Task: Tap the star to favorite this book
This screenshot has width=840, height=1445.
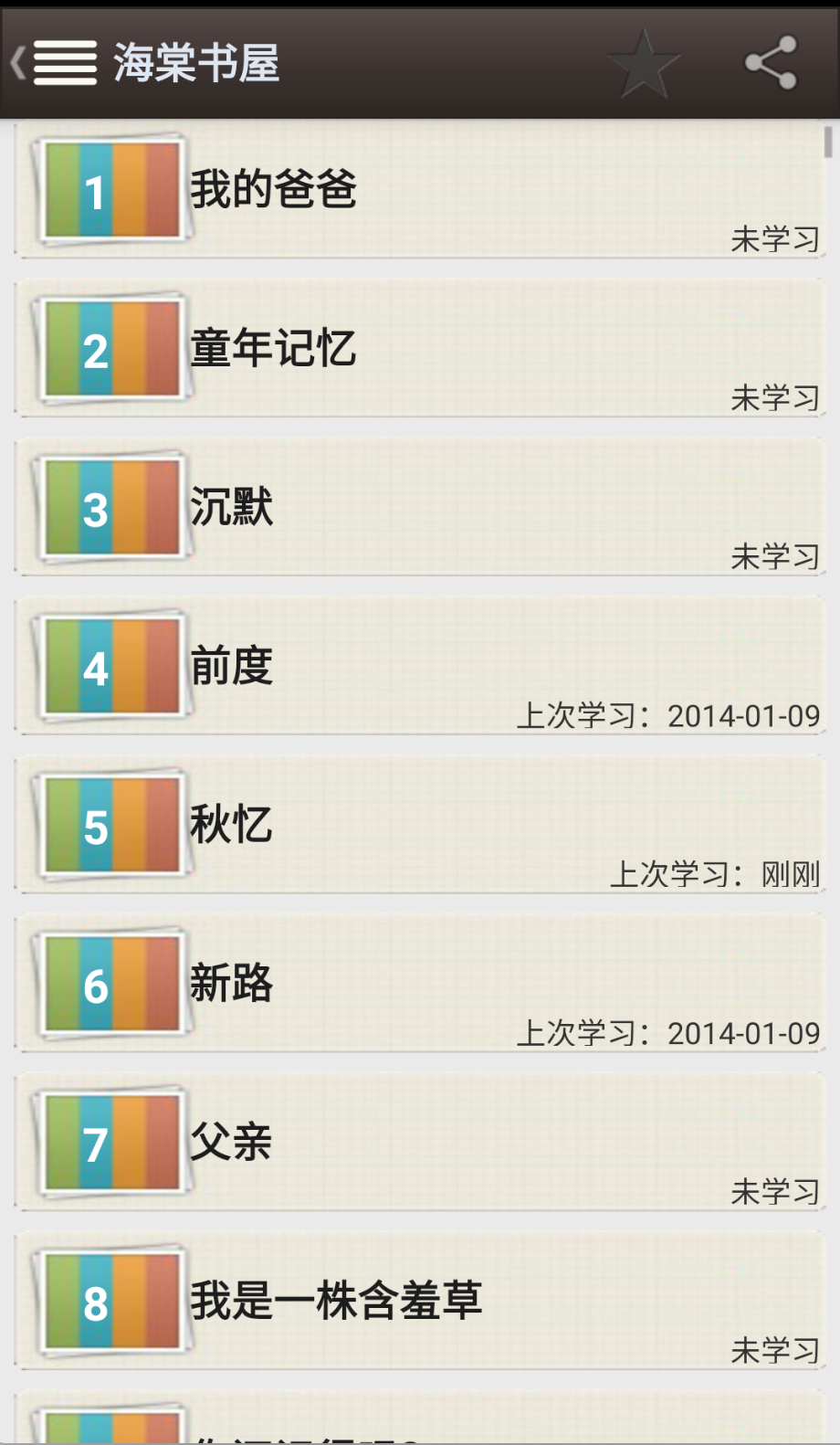Action: [x=643, y=64]
